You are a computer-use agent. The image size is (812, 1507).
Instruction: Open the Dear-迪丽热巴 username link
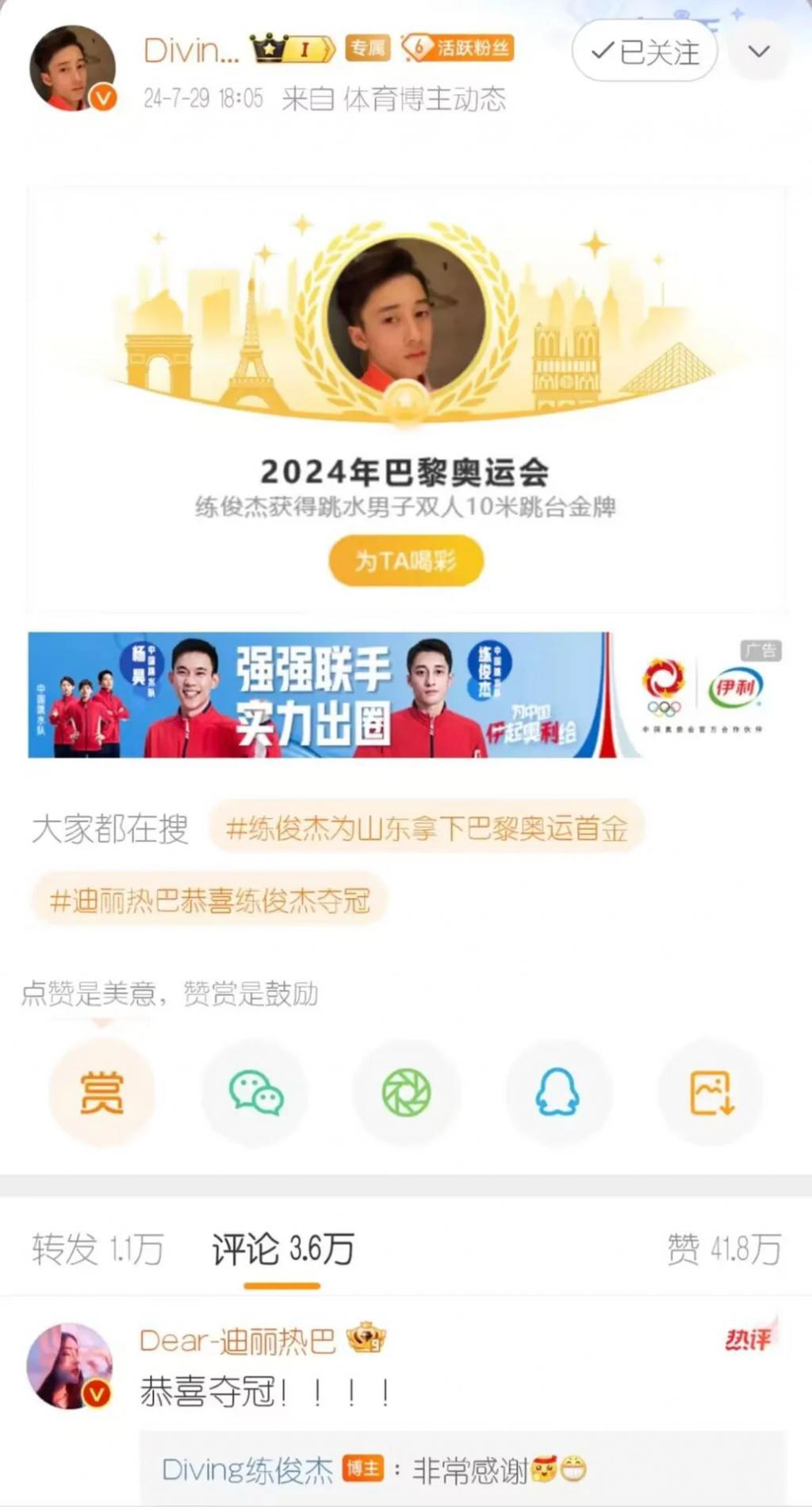(238, 1340)
